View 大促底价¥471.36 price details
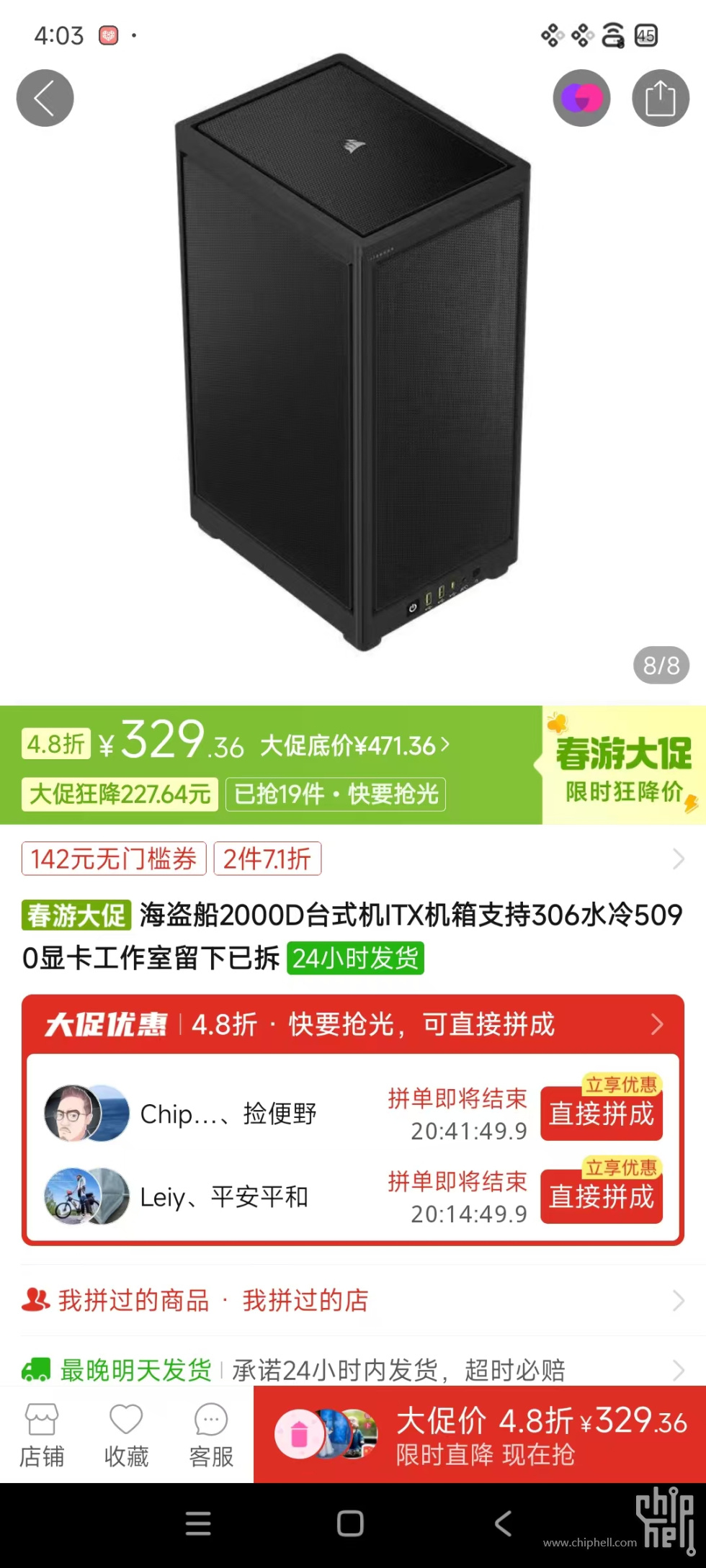 pos(354,745)
